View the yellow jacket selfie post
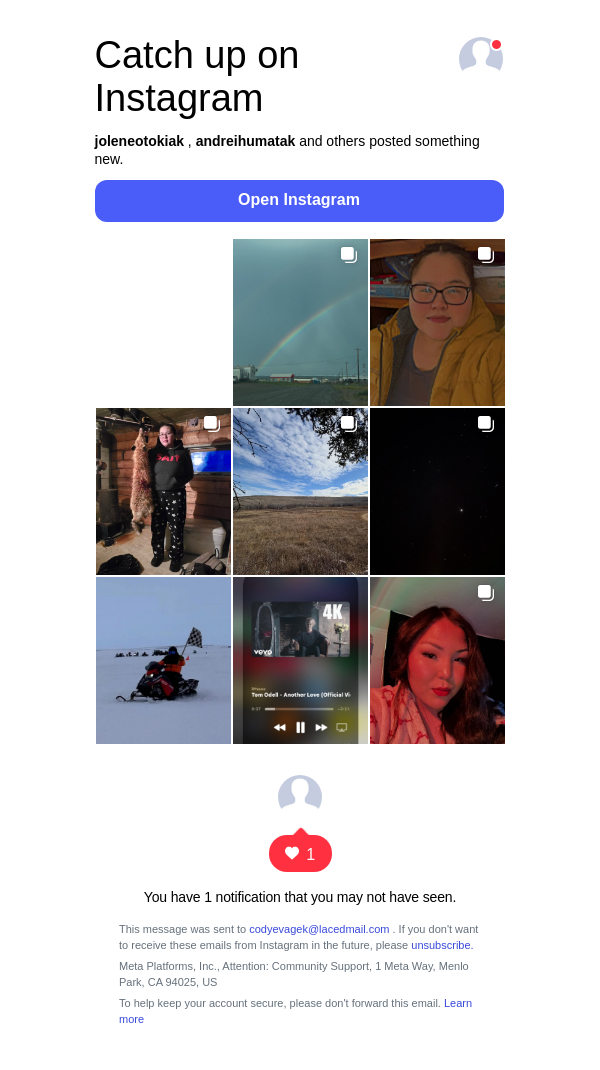This screenshot has height=1070, width=600. 437,322
